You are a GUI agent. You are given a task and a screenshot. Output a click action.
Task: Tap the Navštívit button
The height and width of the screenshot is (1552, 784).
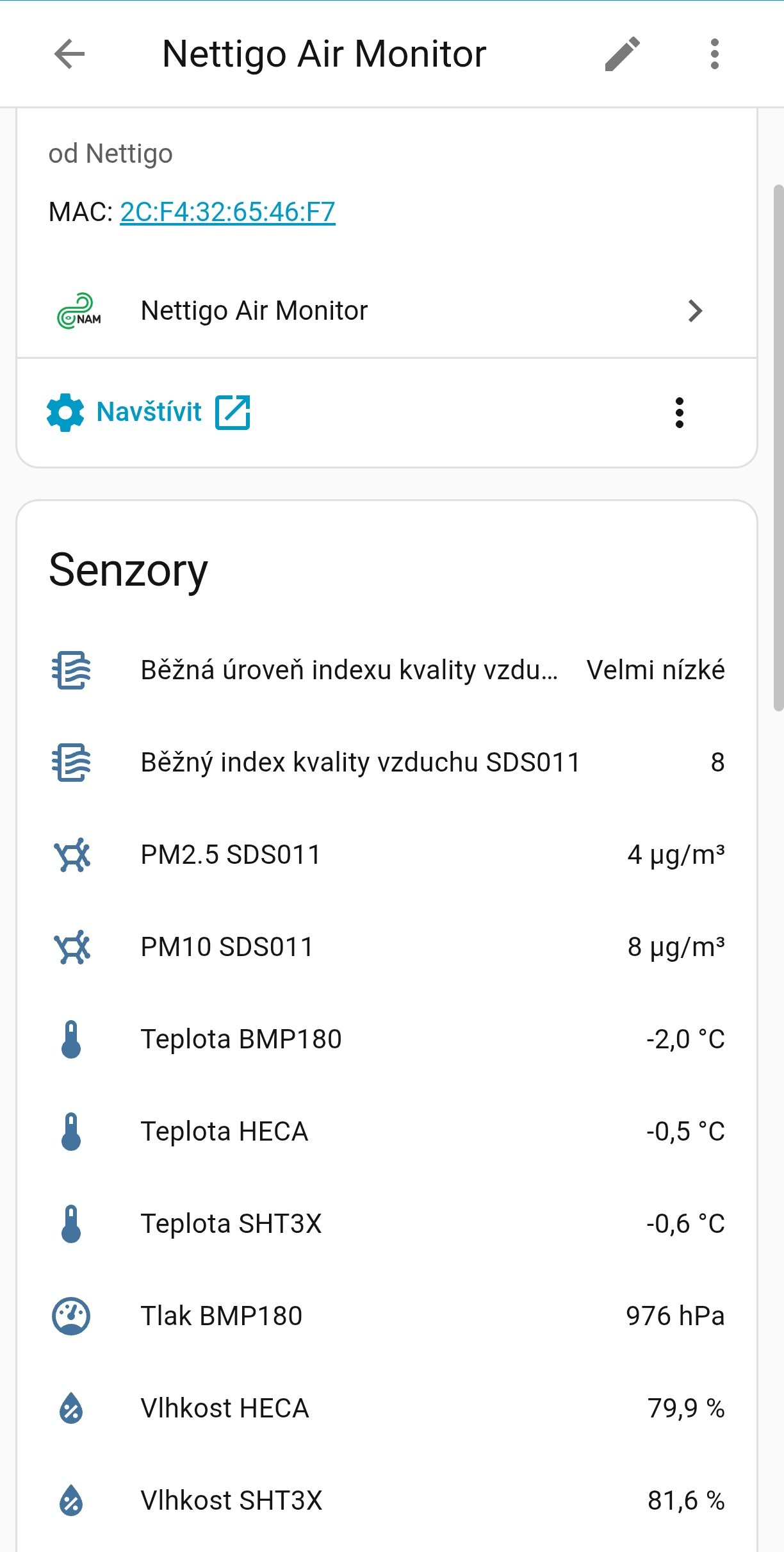(149, 412)
